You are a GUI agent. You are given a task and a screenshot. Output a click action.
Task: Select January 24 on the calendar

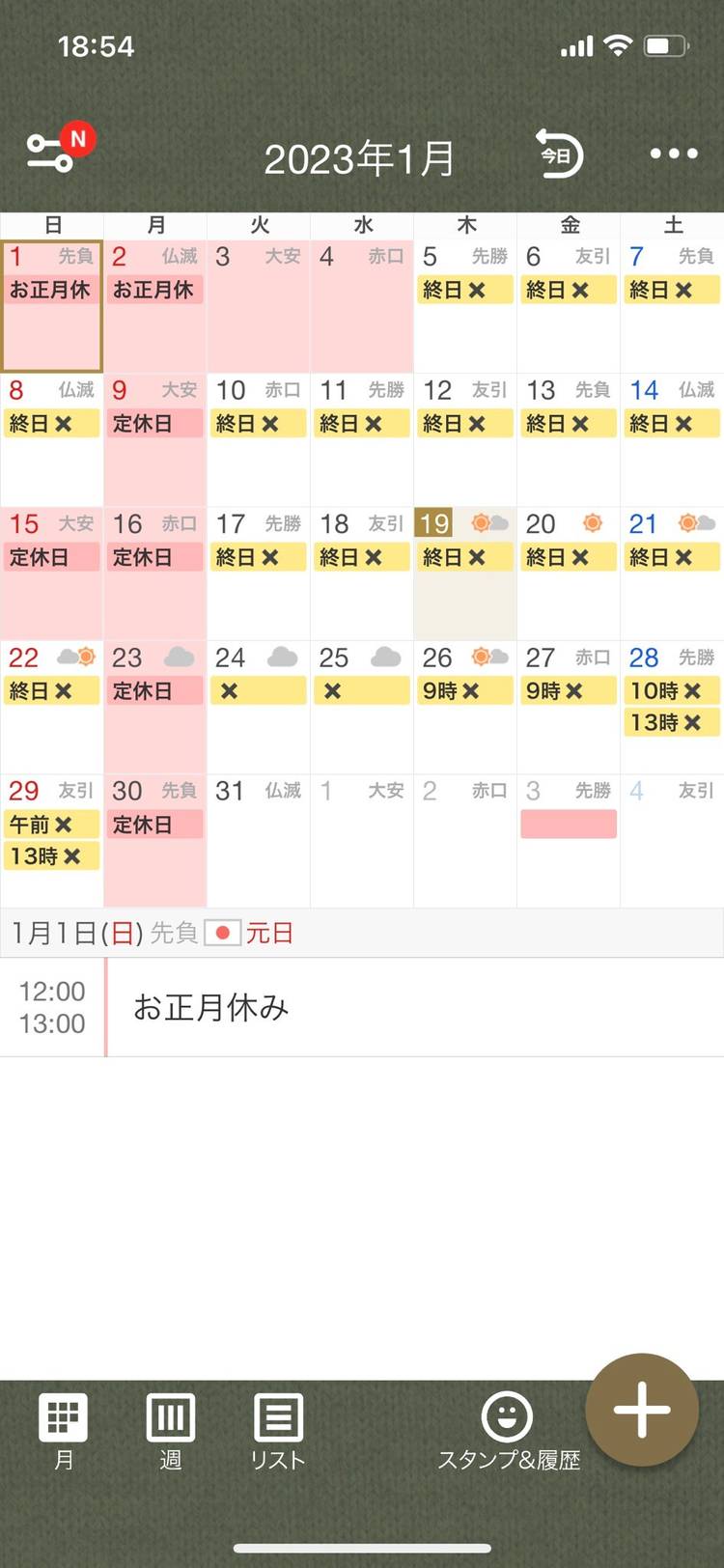tap(259, 707)
